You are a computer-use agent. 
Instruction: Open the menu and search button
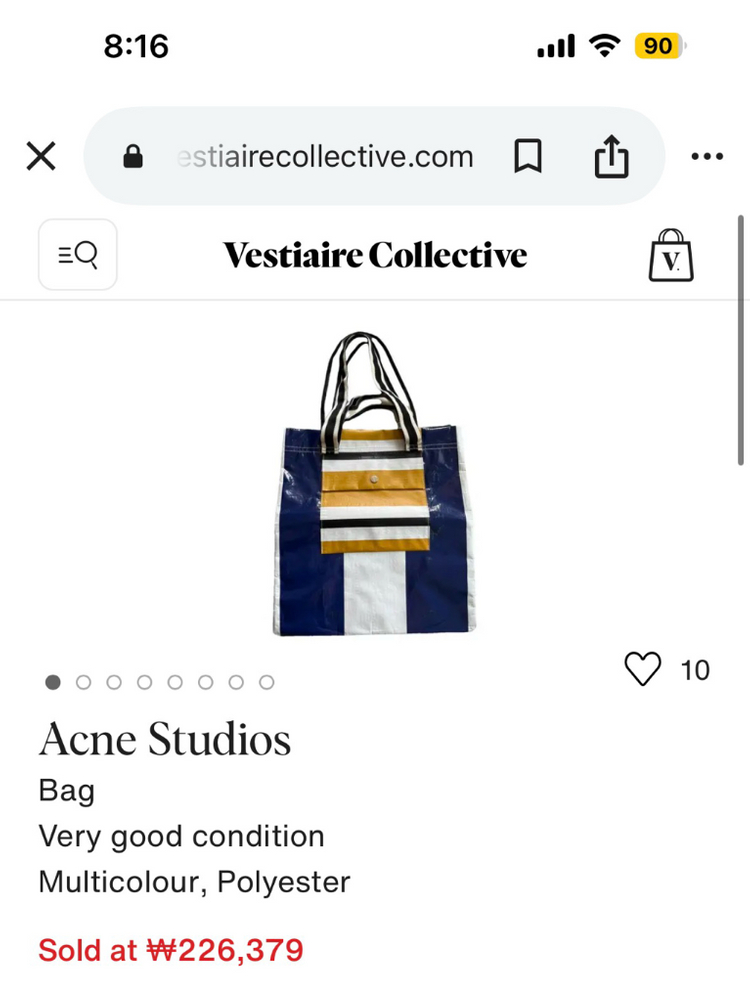[78, 255]
